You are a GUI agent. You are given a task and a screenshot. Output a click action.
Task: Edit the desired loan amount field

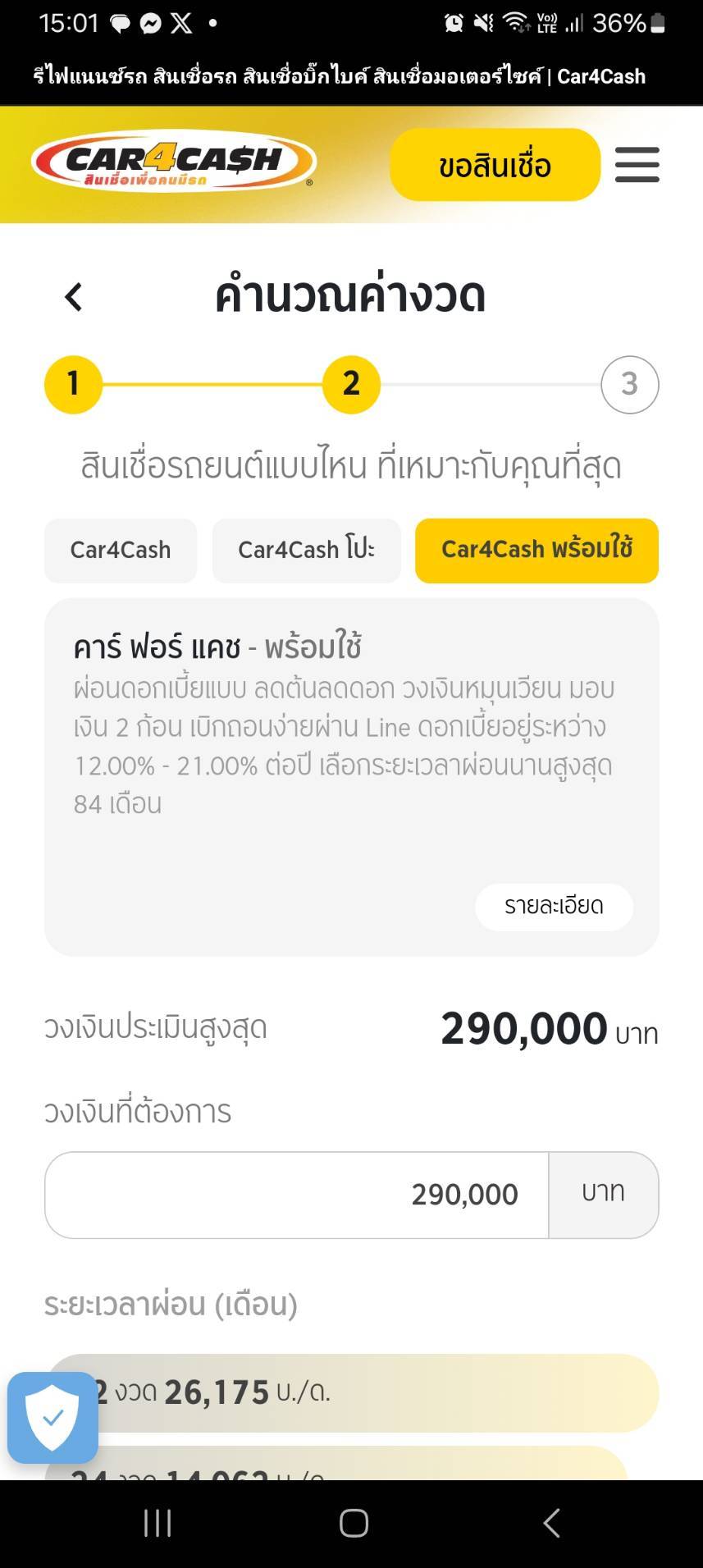point(297,1195)
